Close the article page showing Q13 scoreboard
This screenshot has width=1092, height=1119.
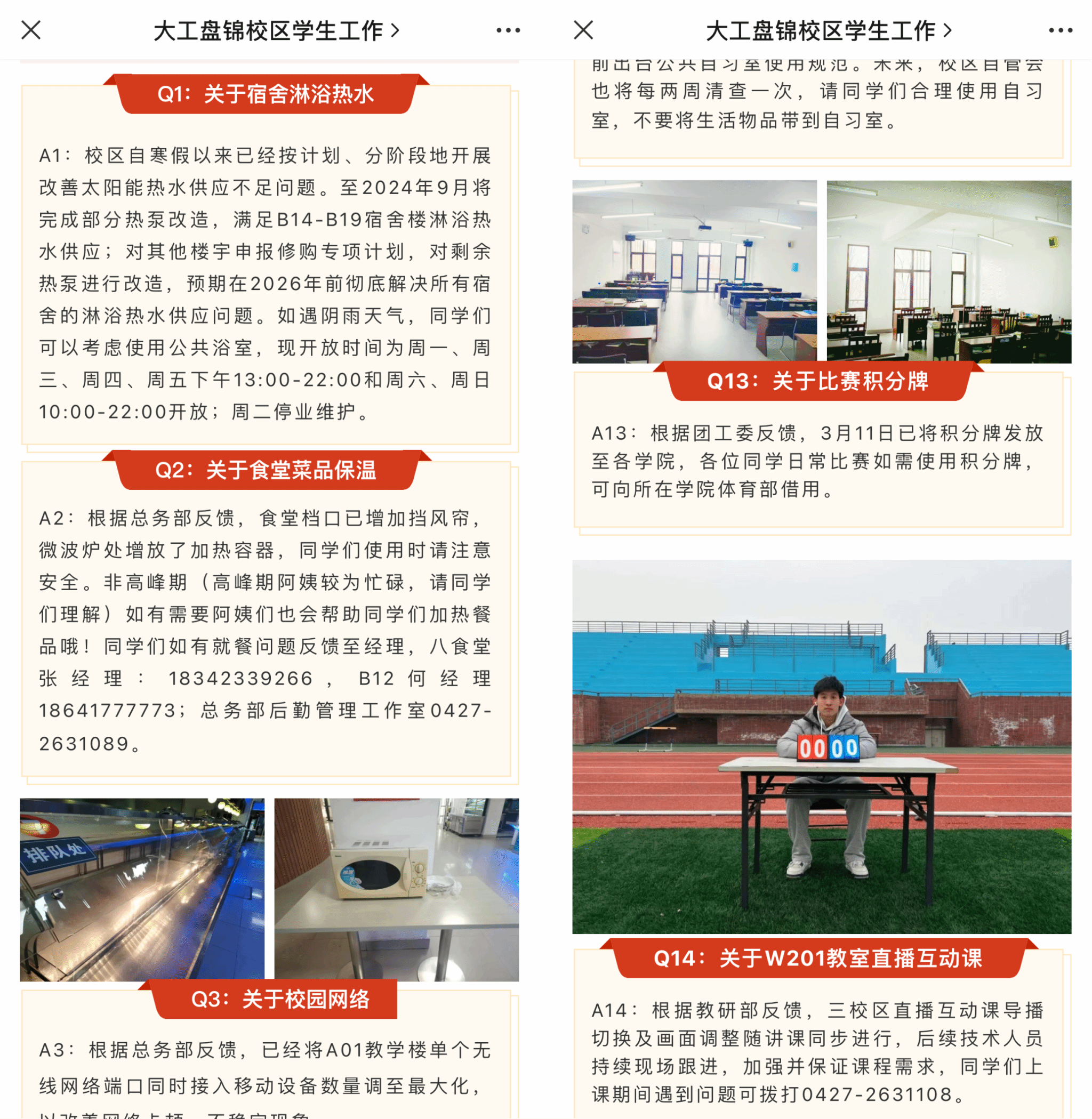pos(583,30)
